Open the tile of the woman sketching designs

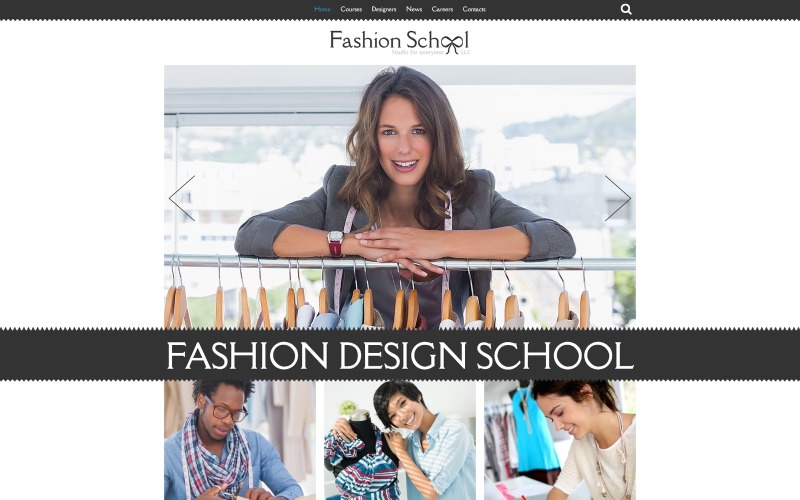point(560,440)
